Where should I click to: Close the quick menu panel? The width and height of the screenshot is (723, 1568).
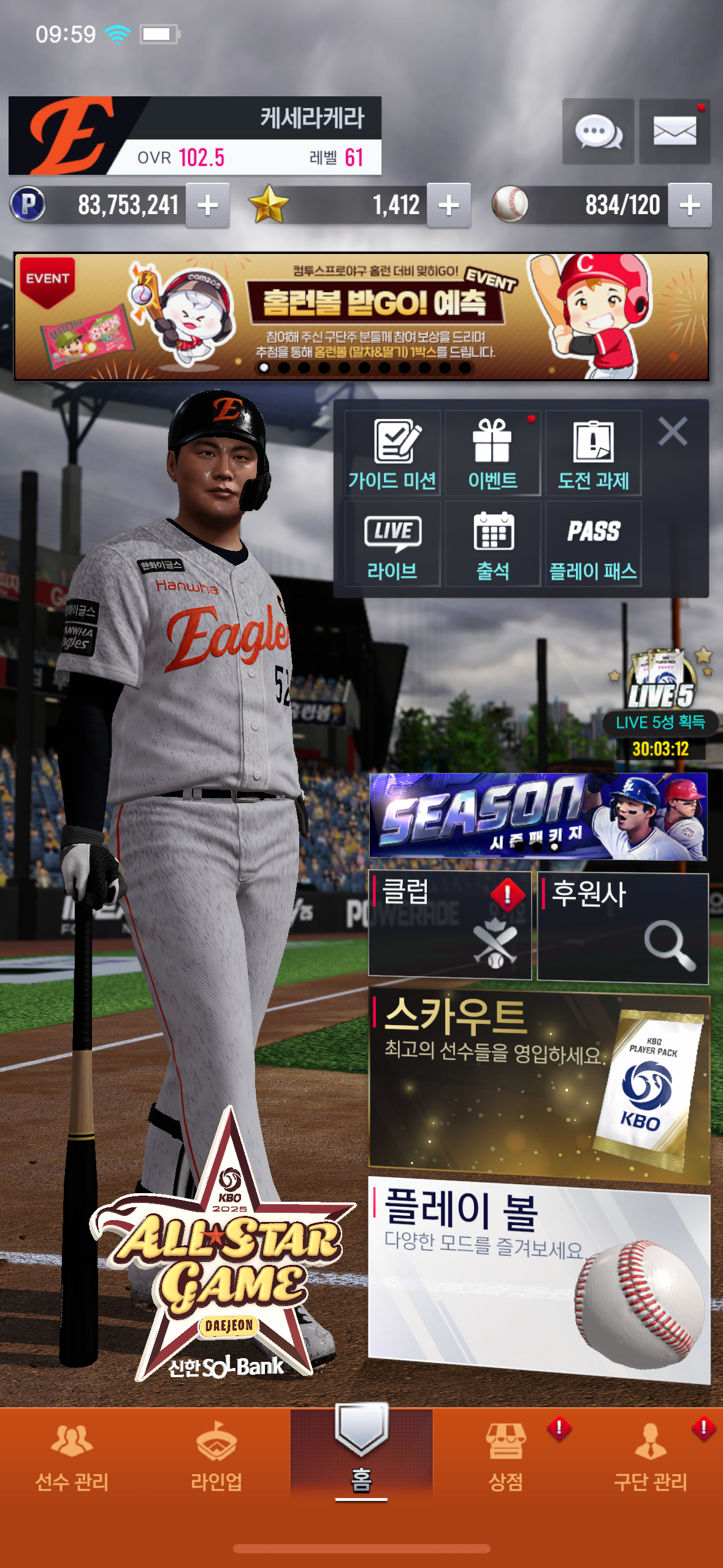[673, 431]
